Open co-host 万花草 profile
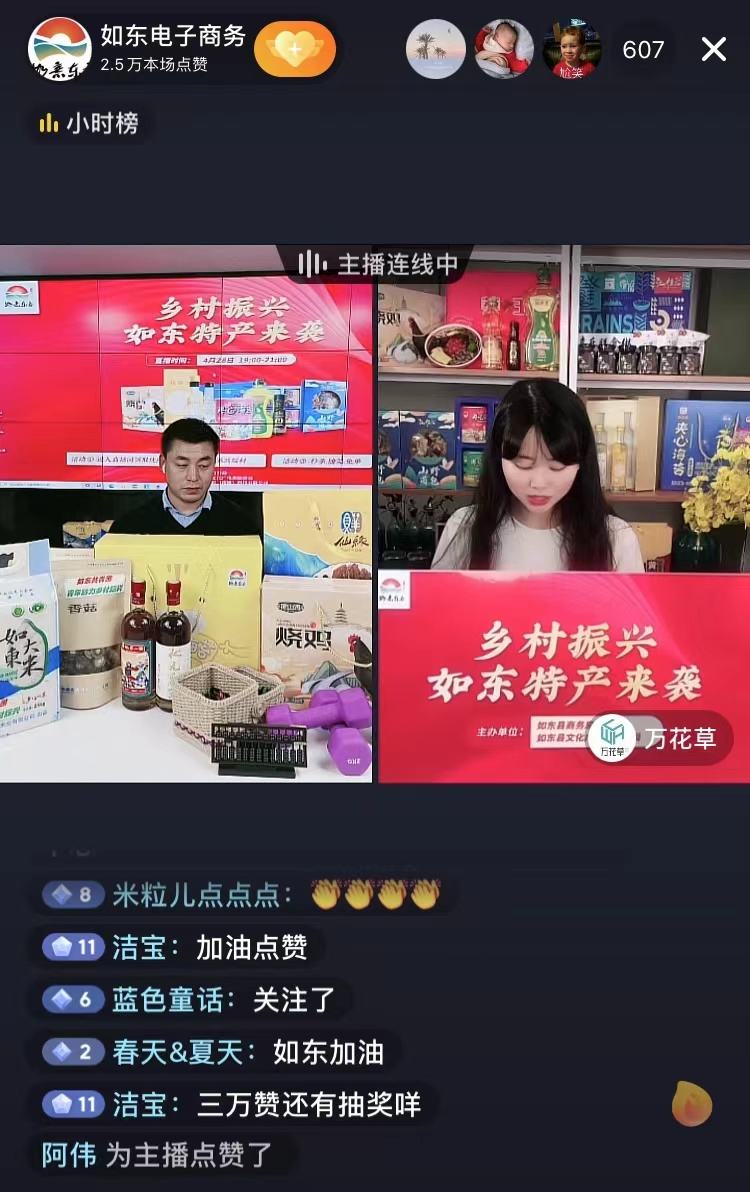This screenshot has width=750, height=1192. pyautogui.click(x=660, y=739)
